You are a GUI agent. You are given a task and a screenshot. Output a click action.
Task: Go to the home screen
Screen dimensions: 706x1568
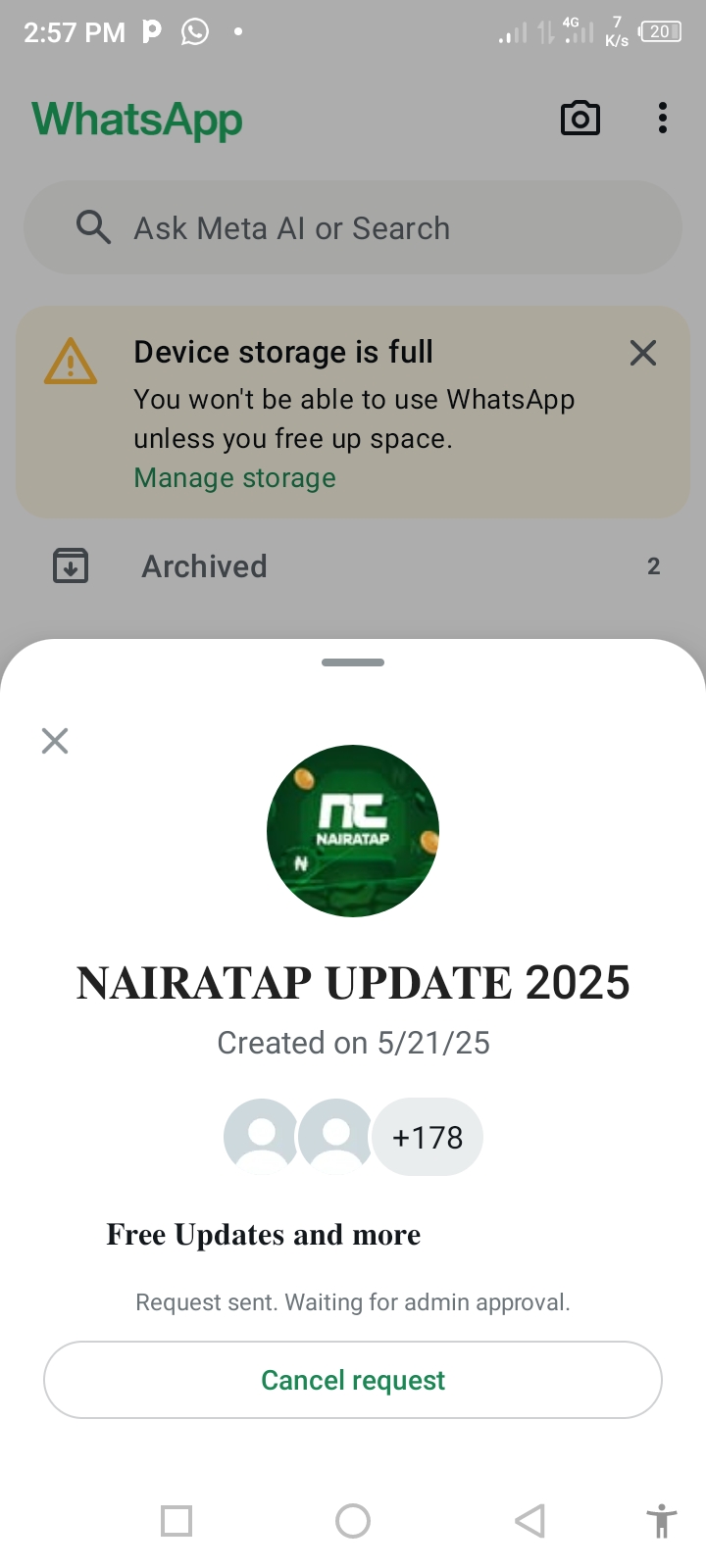(x=353, y=1521)
